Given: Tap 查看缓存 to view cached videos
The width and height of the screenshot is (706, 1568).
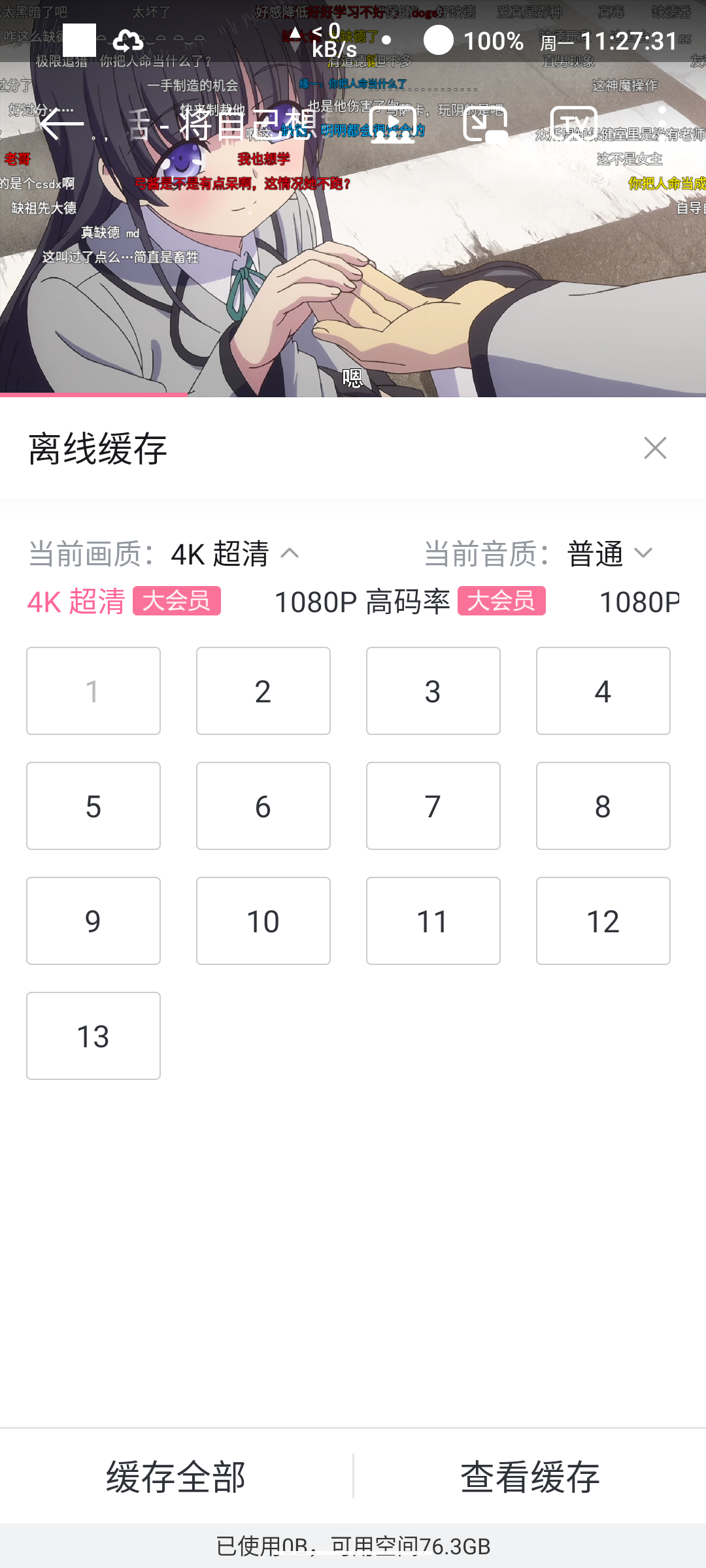Looking at the screenshot, I should point(529,1477).
